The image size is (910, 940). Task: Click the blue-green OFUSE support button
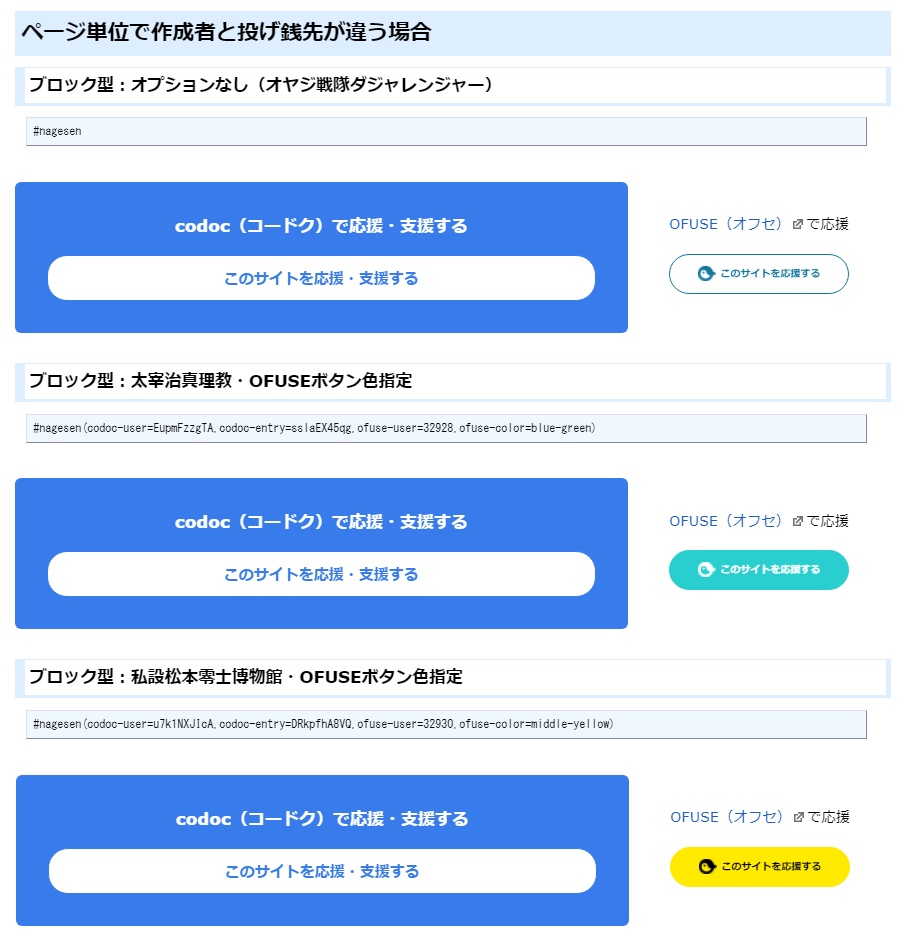pyautogui.click(x=758, y=570)
